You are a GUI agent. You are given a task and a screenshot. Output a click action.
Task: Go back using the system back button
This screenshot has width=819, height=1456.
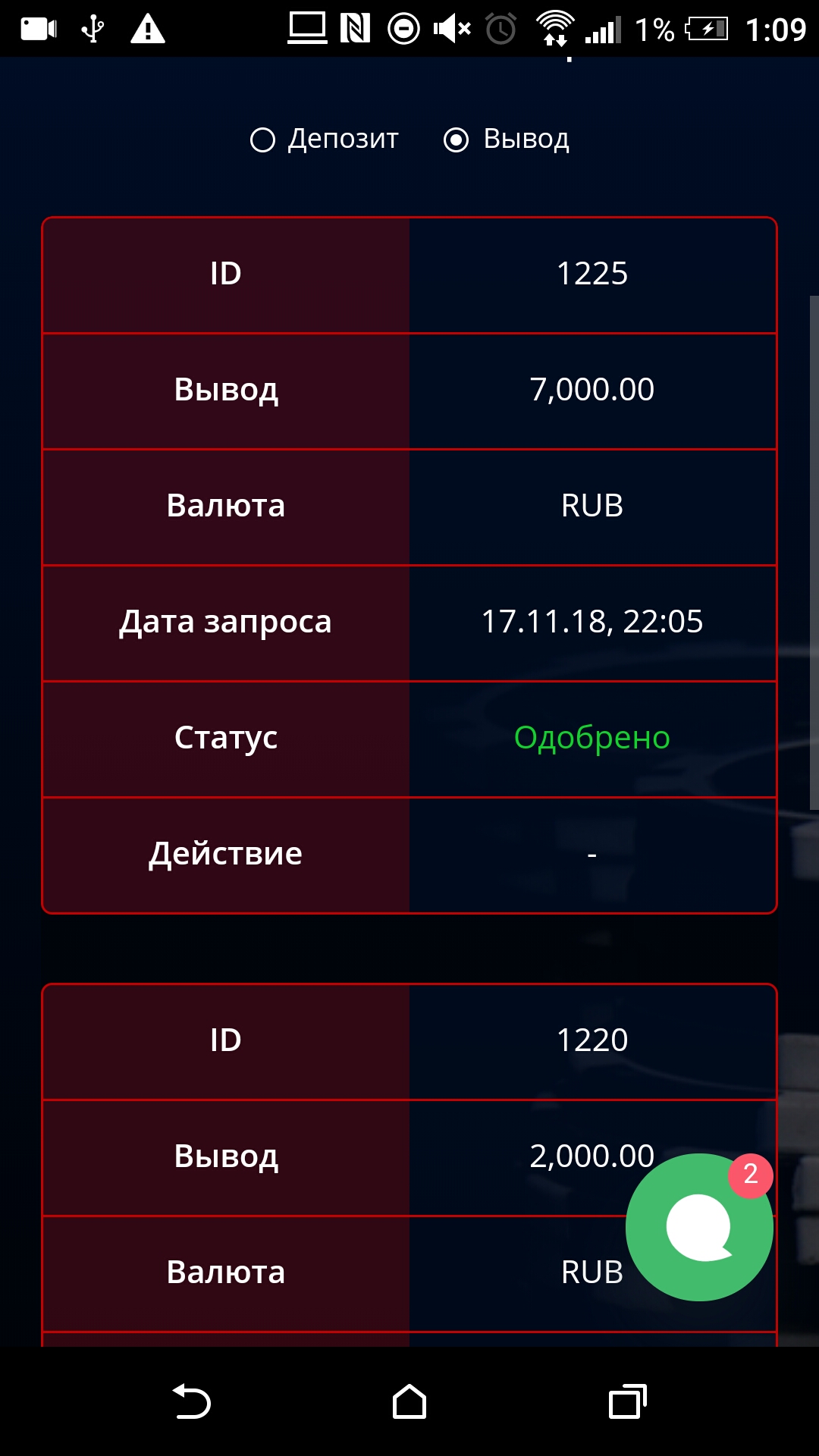tap(191, 1401)
